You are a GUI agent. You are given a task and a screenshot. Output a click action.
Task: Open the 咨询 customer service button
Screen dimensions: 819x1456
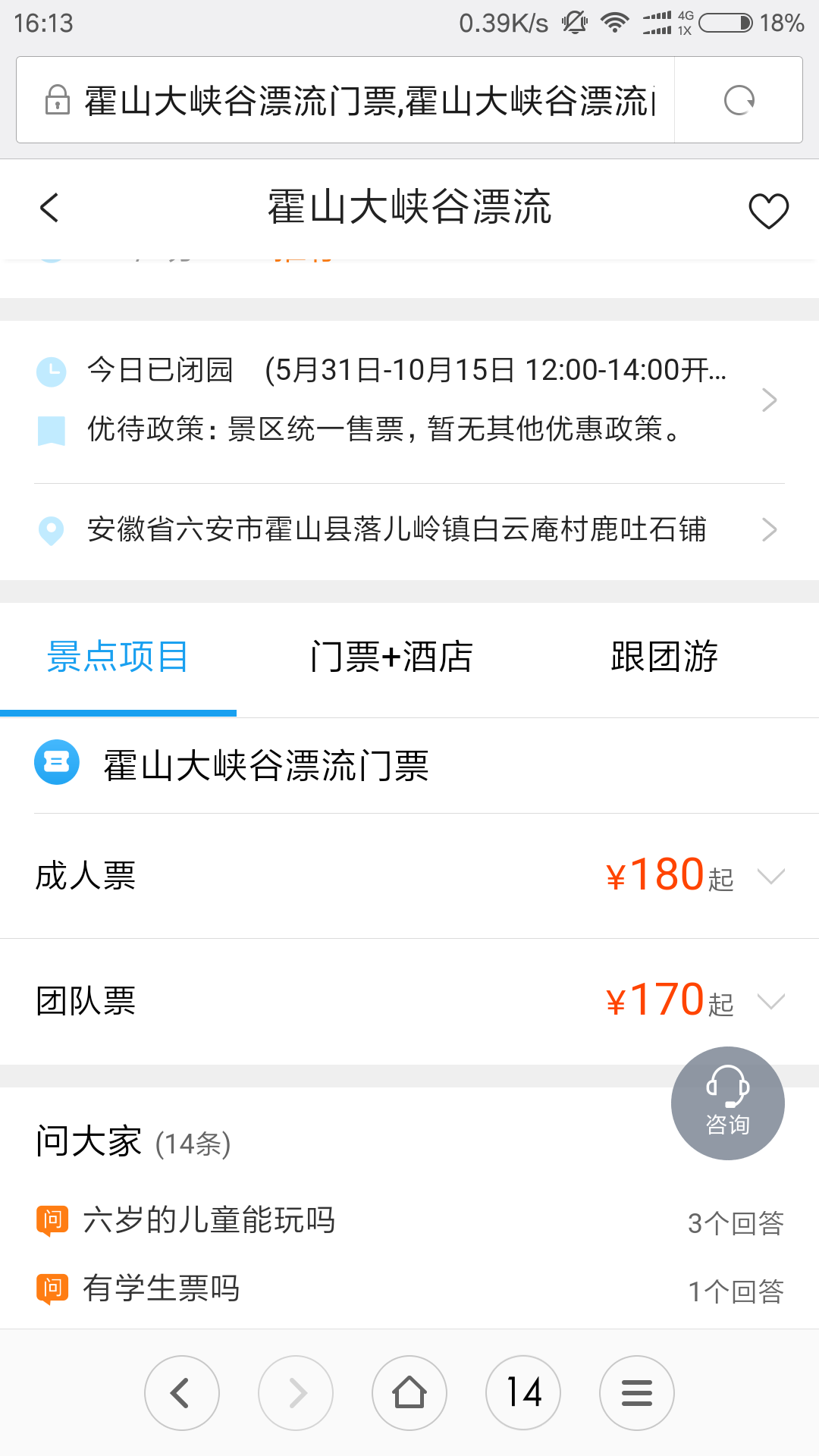pyautogui.click(x=727, y=1103)
